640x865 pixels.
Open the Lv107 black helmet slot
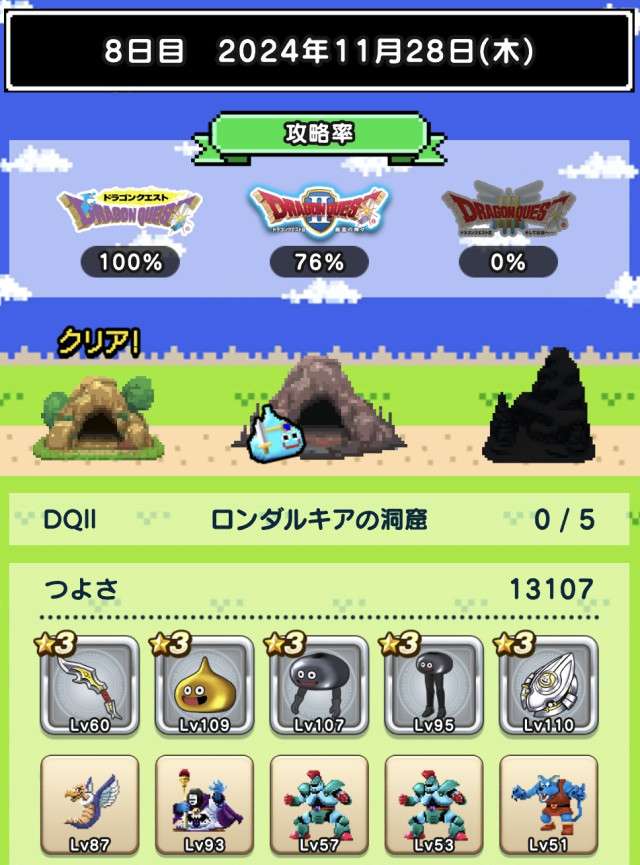click(319, 686)
